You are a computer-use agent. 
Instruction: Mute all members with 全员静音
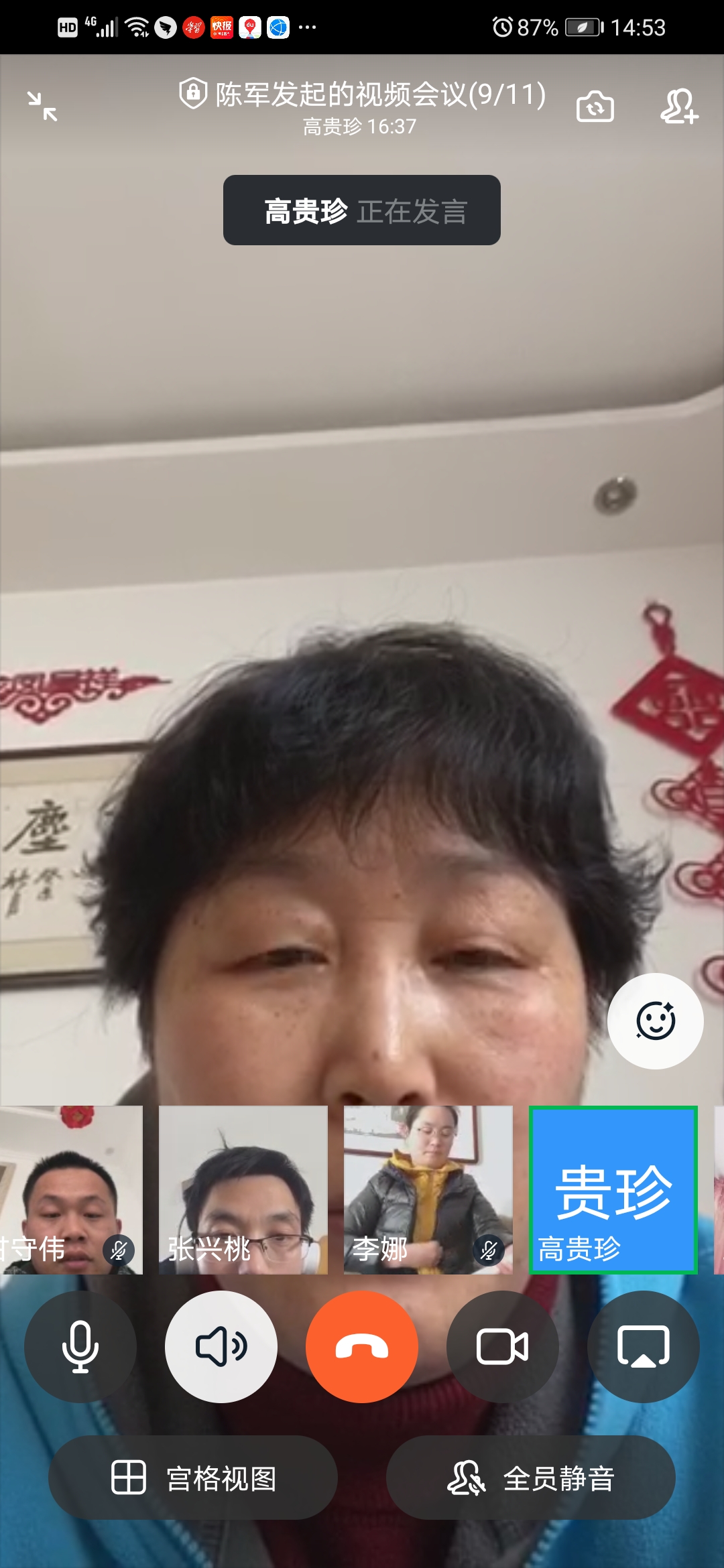pos(531,1478)
